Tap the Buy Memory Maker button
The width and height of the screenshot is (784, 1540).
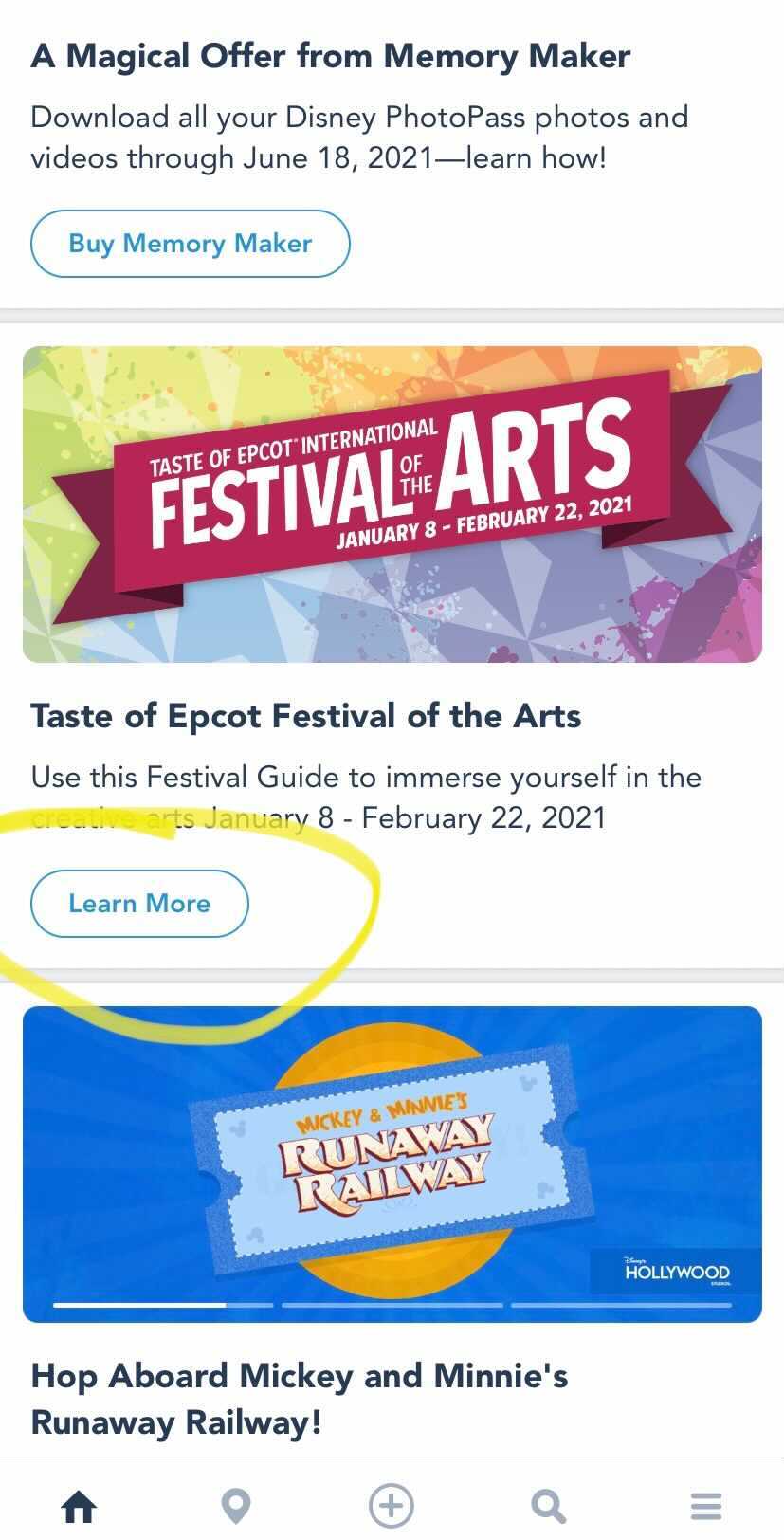[190, 244]
